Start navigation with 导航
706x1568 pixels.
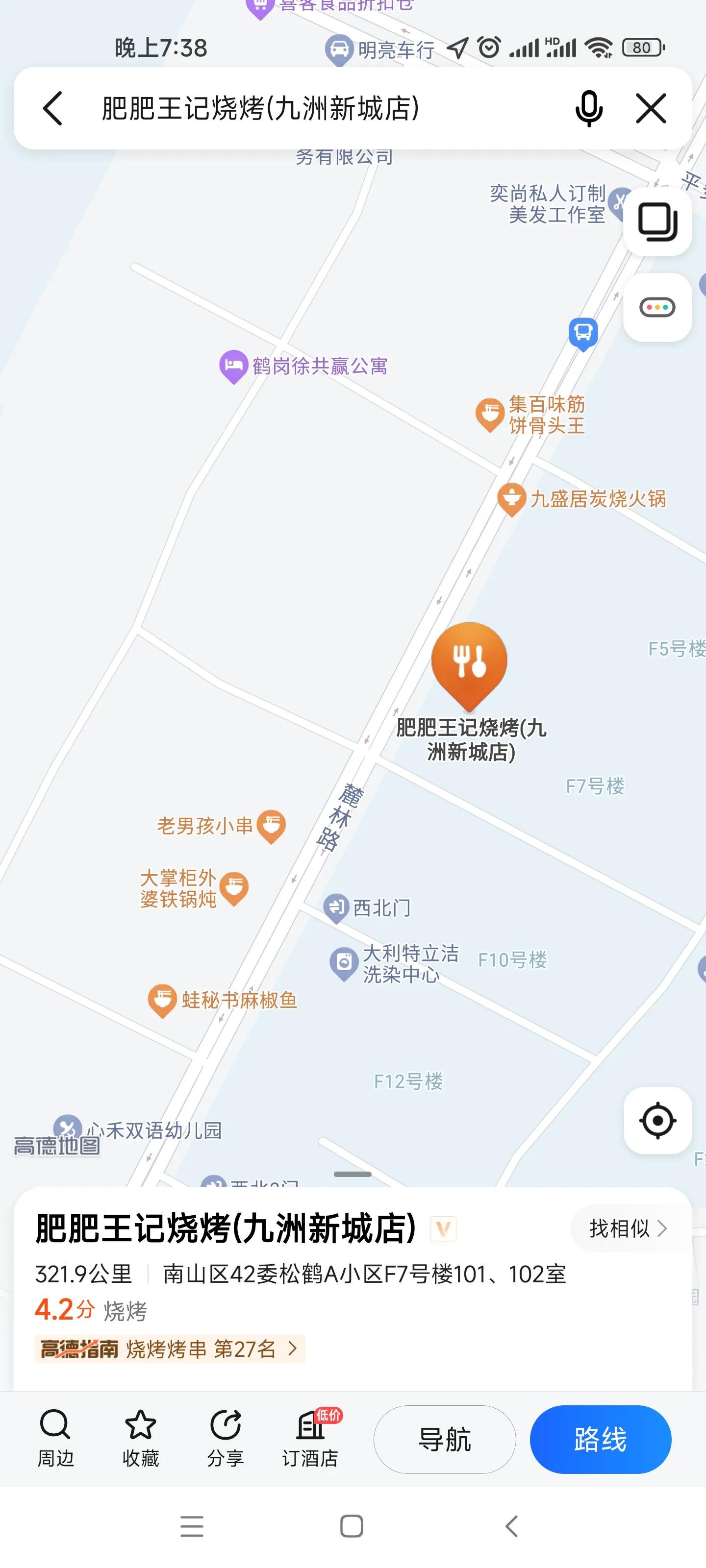[445, 1439]
